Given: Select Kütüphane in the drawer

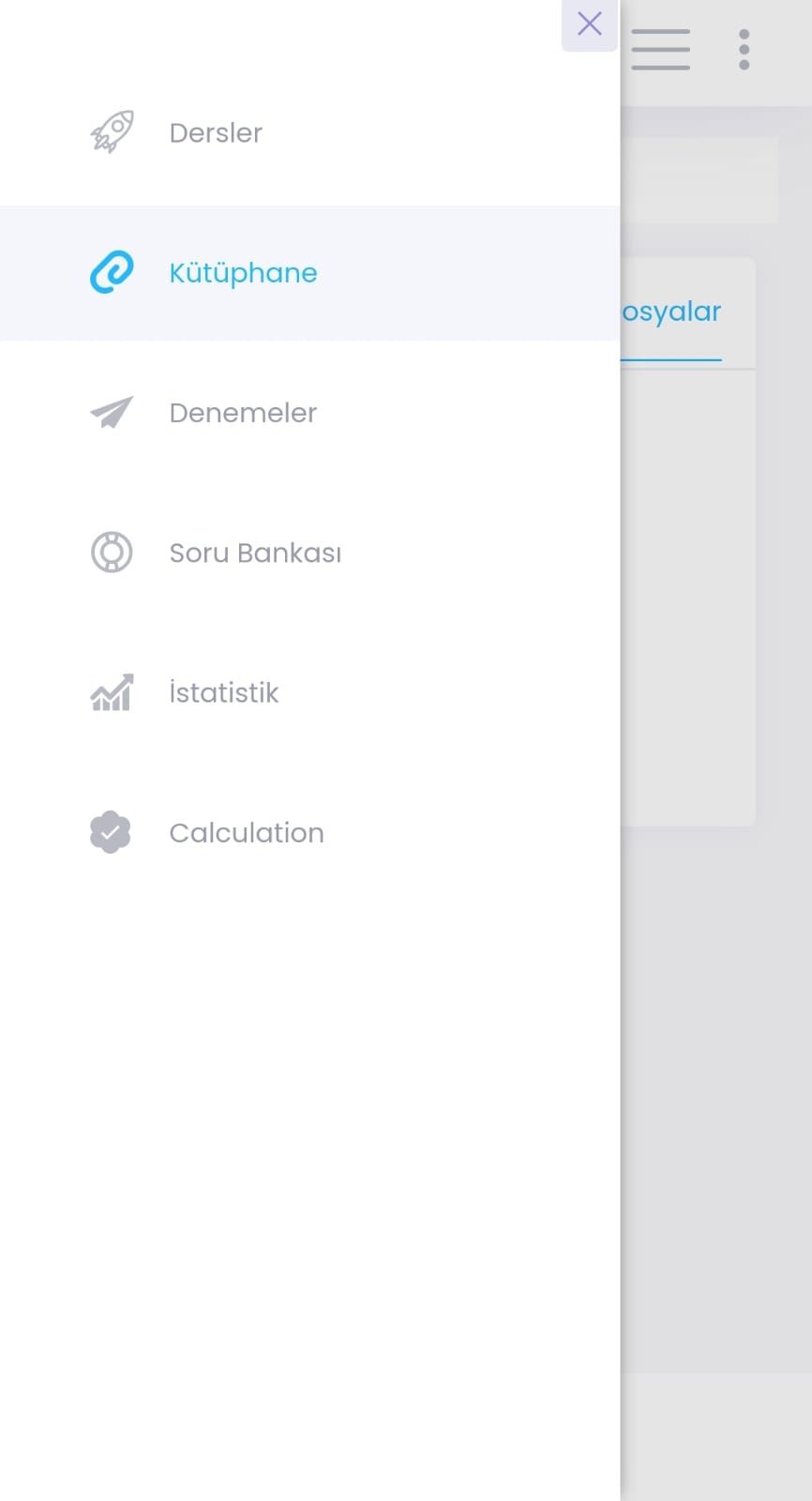Looking at the screenshot, I should (x=242, y=273).
